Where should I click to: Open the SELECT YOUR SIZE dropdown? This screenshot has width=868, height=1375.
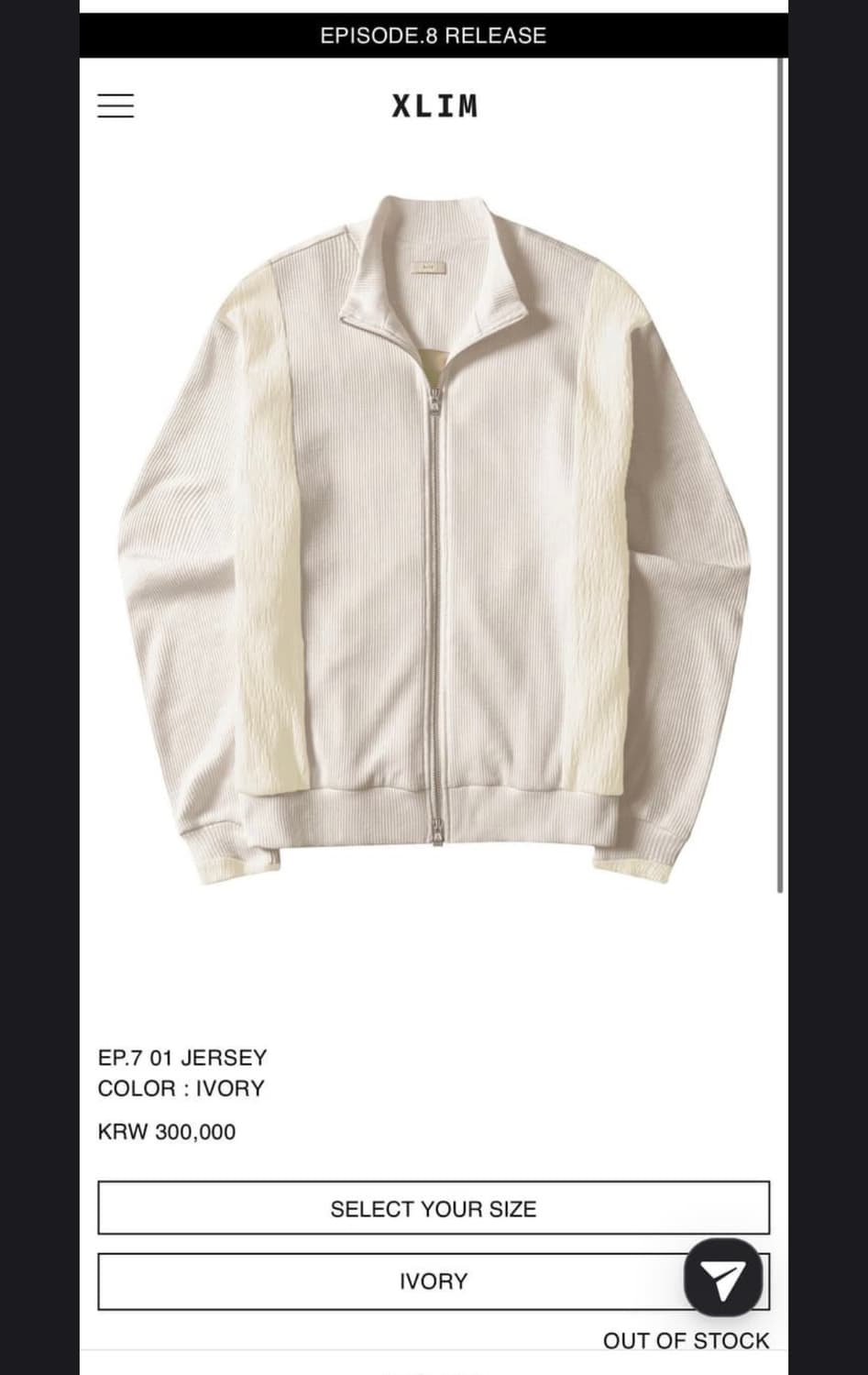pyautogui.click(x=434, y=1208)
